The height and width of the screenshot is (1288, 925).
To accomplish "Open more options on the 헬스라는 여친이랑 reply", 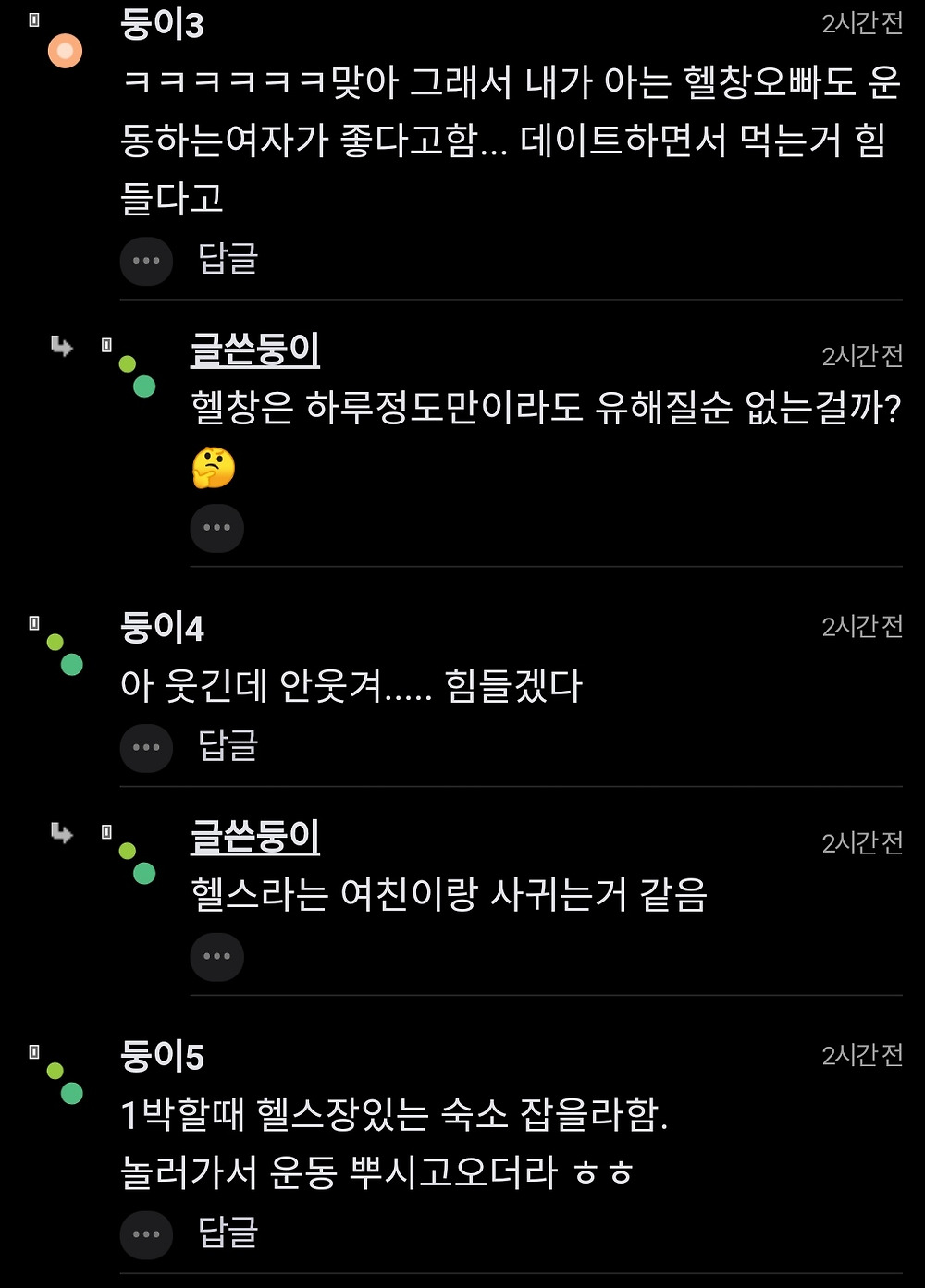I will [216, 956].
